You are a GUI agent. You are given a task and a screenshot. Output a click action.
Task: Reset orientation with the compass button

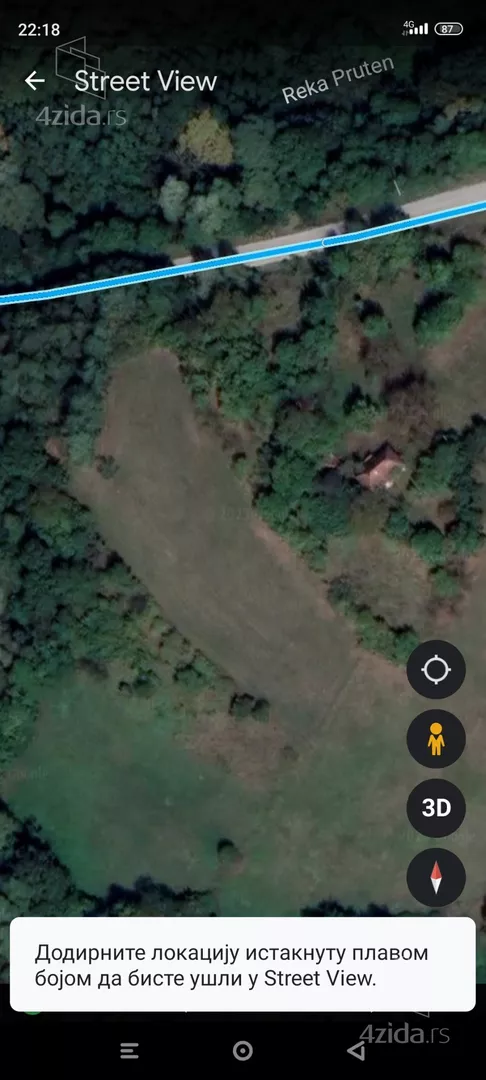click(x=436, y=878)
